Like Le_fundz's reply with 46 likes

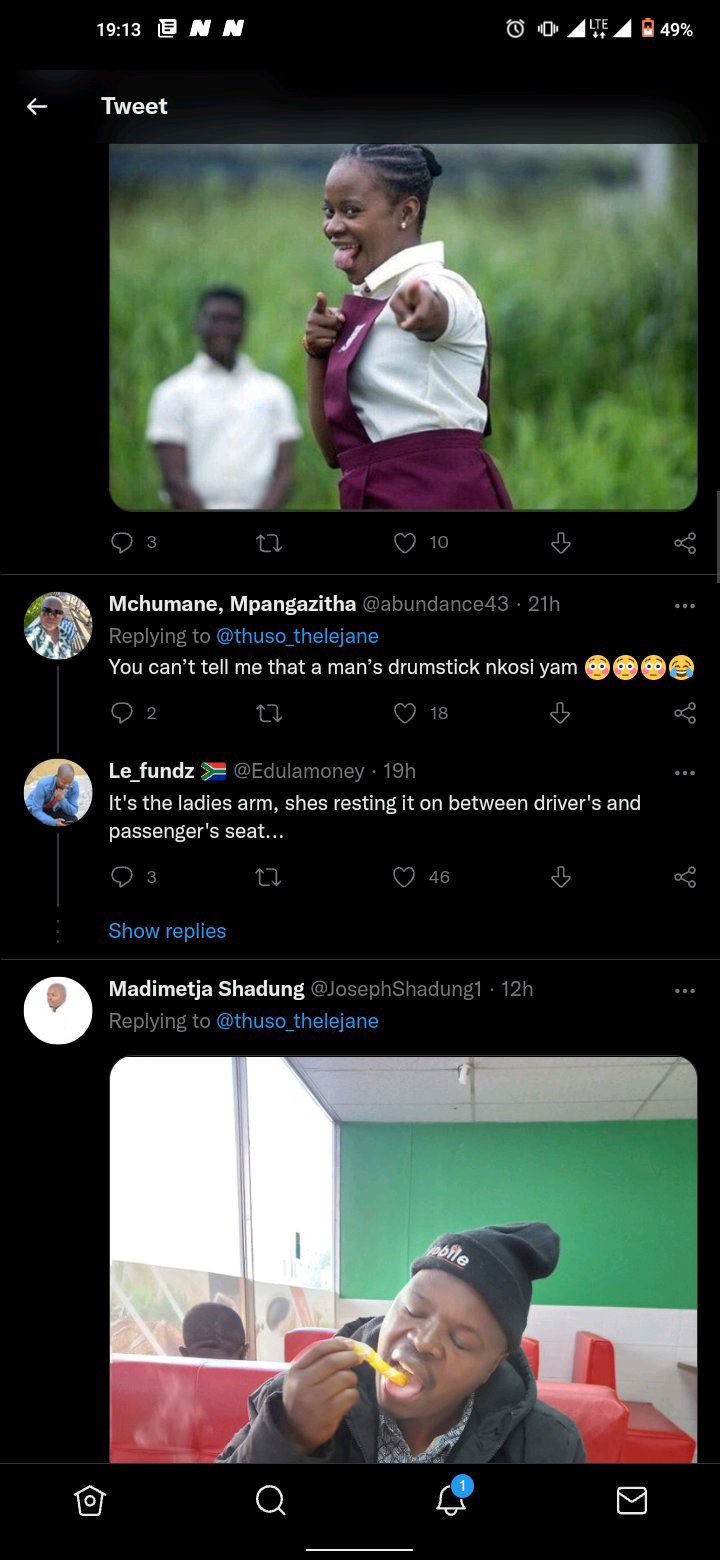[404, 877]
